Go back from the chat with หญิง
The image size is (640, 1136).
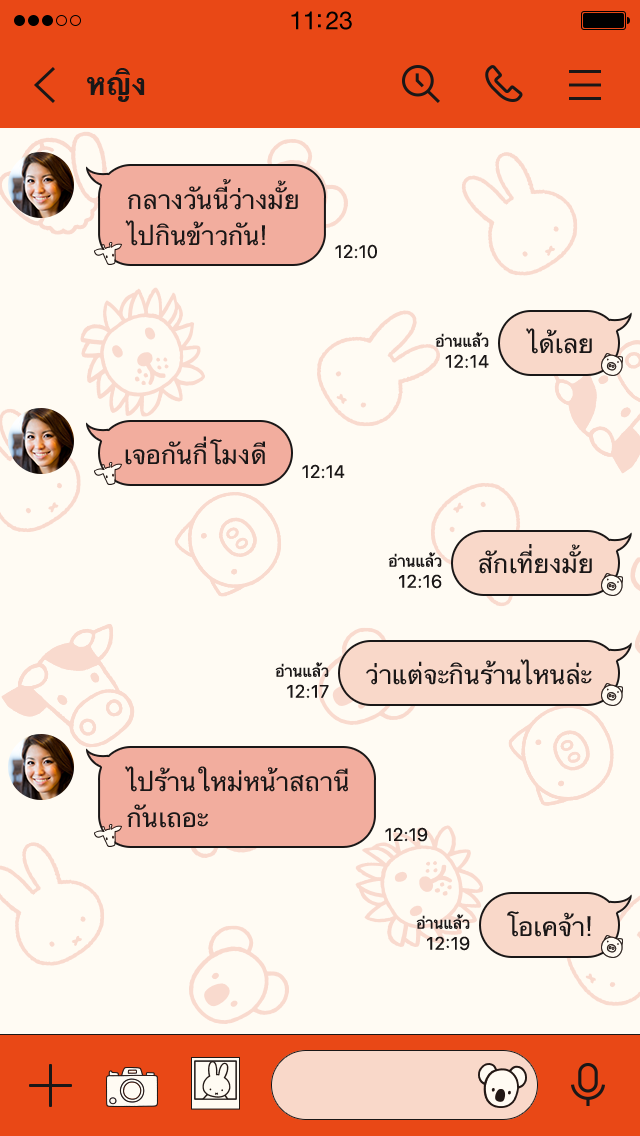[45, 85]
